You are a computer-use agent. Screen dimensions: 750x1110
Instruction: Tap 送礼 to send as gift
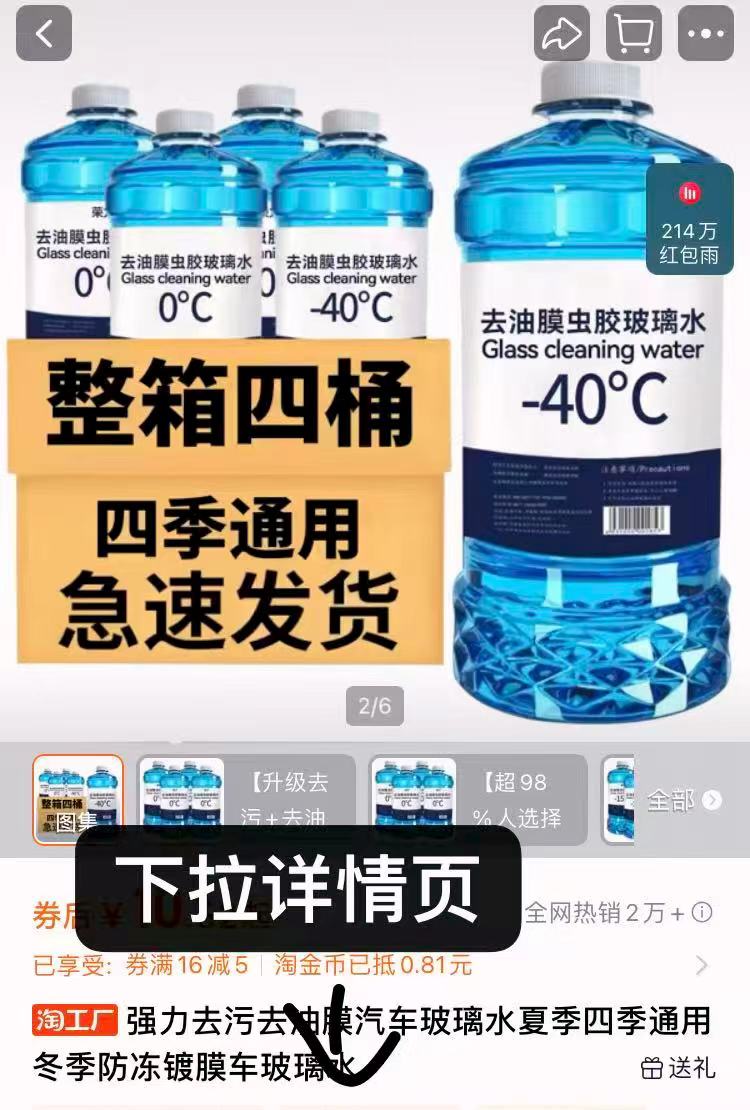(x=679, y=1068)
